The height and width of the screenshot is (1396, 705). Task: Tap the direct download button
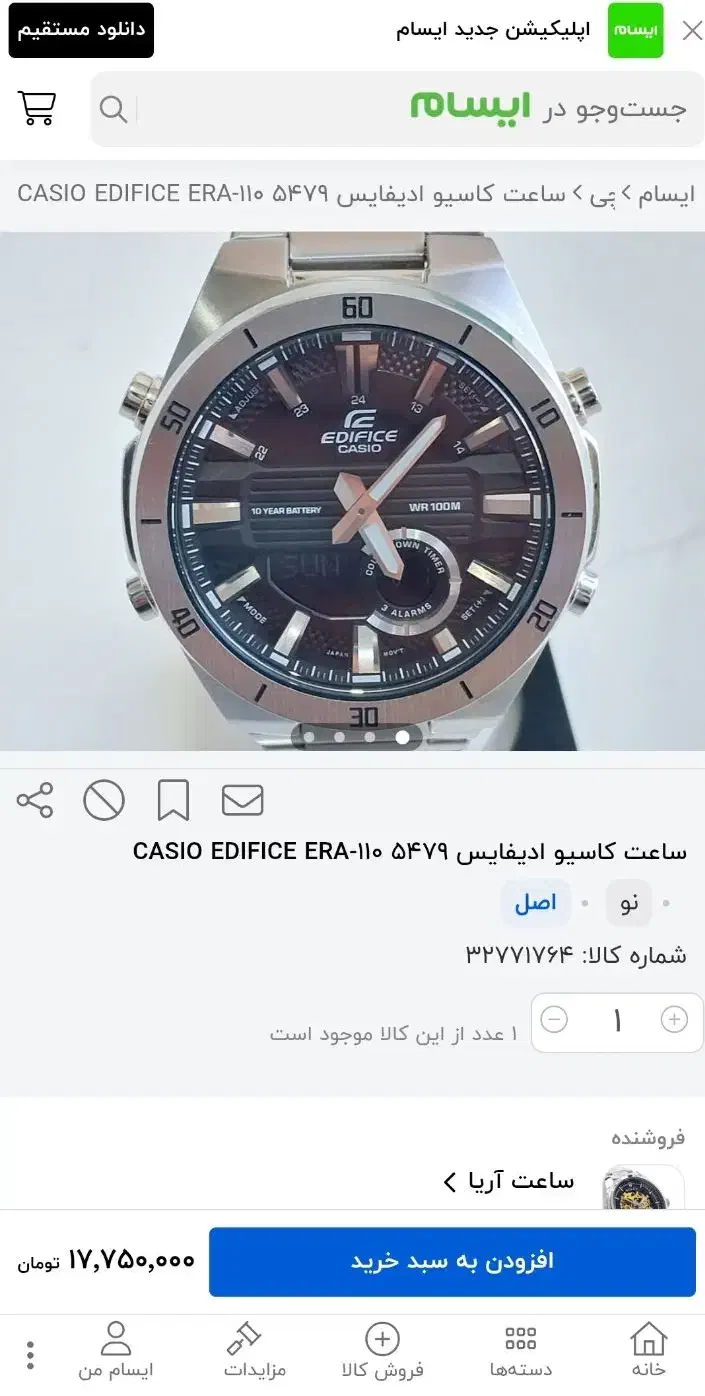pyautogui.click(x=81, y=30)
